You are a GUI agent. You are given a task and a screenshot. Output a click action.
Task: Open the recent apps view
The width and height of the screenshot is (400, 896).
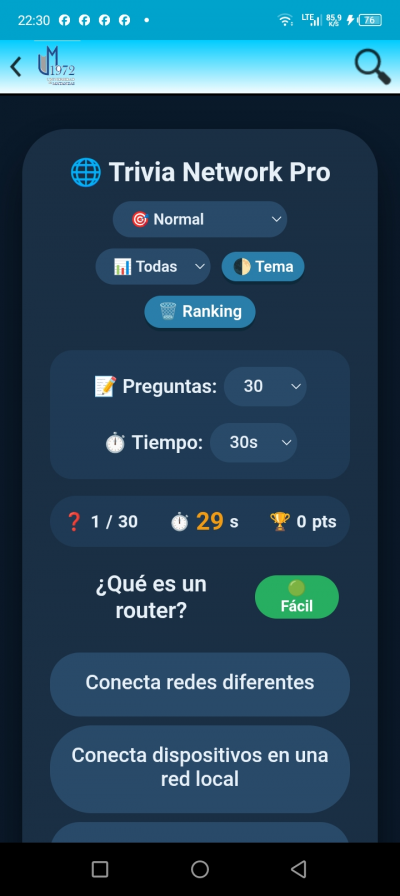(100, 870)
